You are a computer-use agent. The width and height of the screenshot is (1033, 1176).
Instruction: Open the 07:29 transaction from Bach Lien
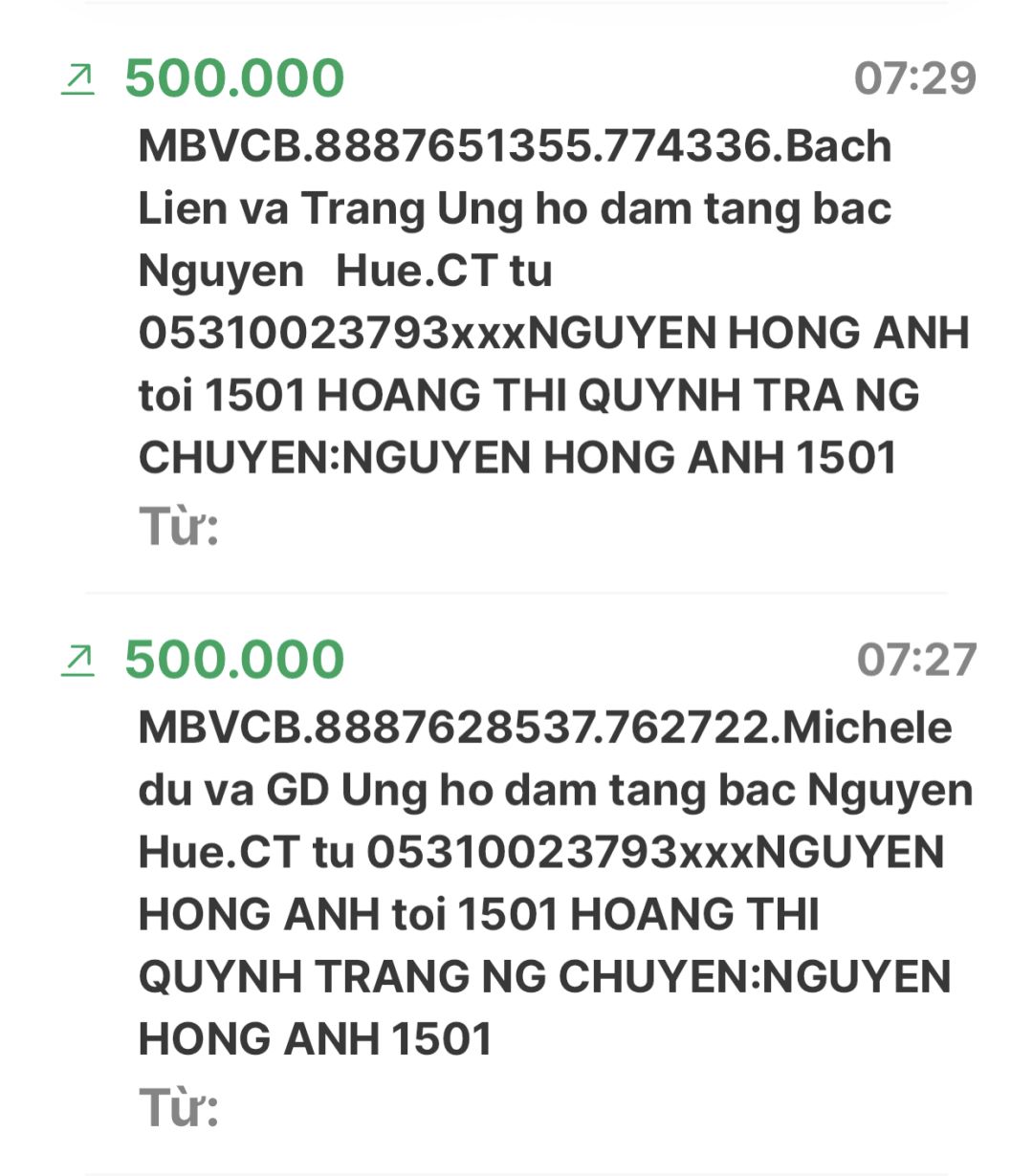click(516, 301)
